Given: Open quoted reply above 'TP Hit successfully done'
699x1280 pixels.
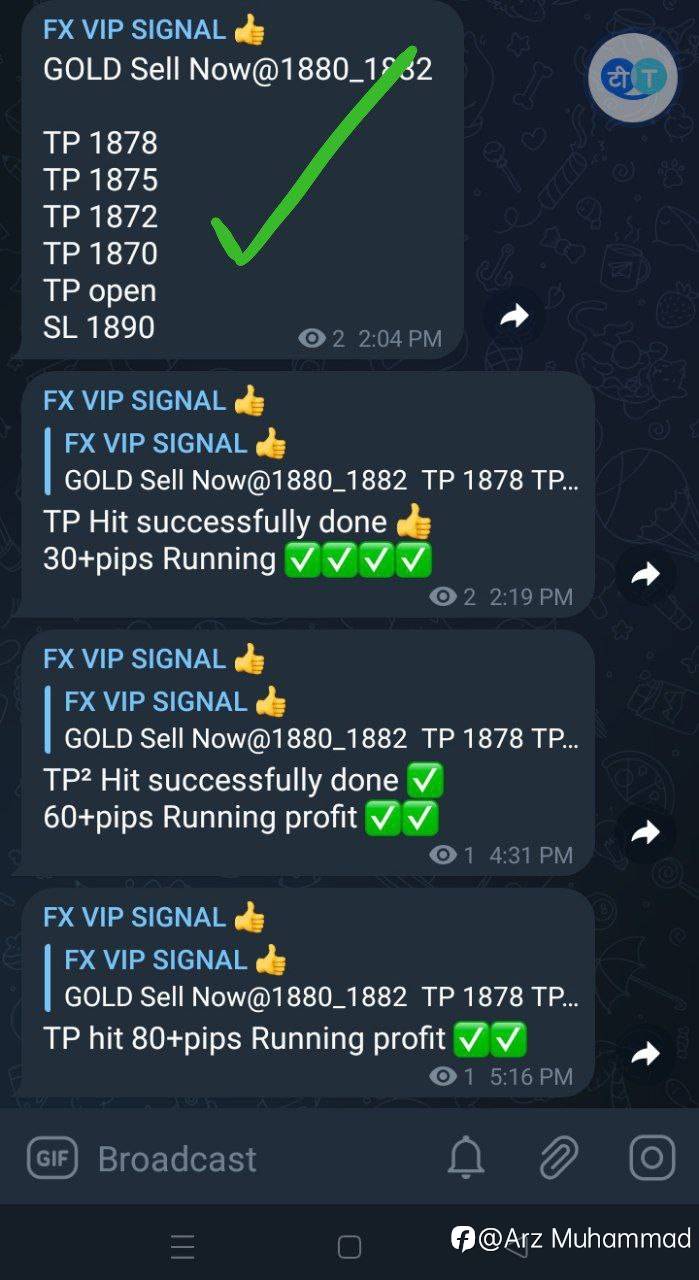Looking at the screenshot, I should point(312,462).
